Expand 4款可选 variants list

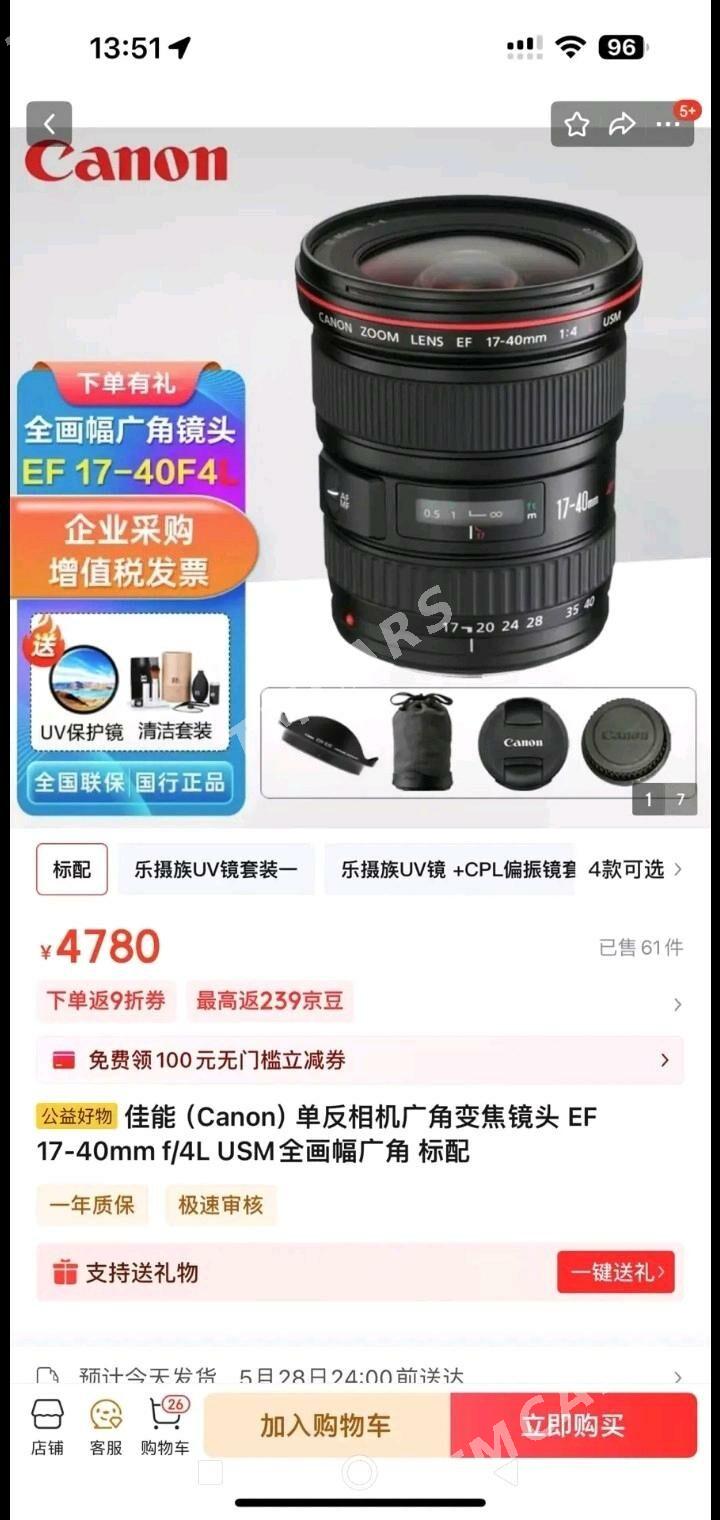635,869
